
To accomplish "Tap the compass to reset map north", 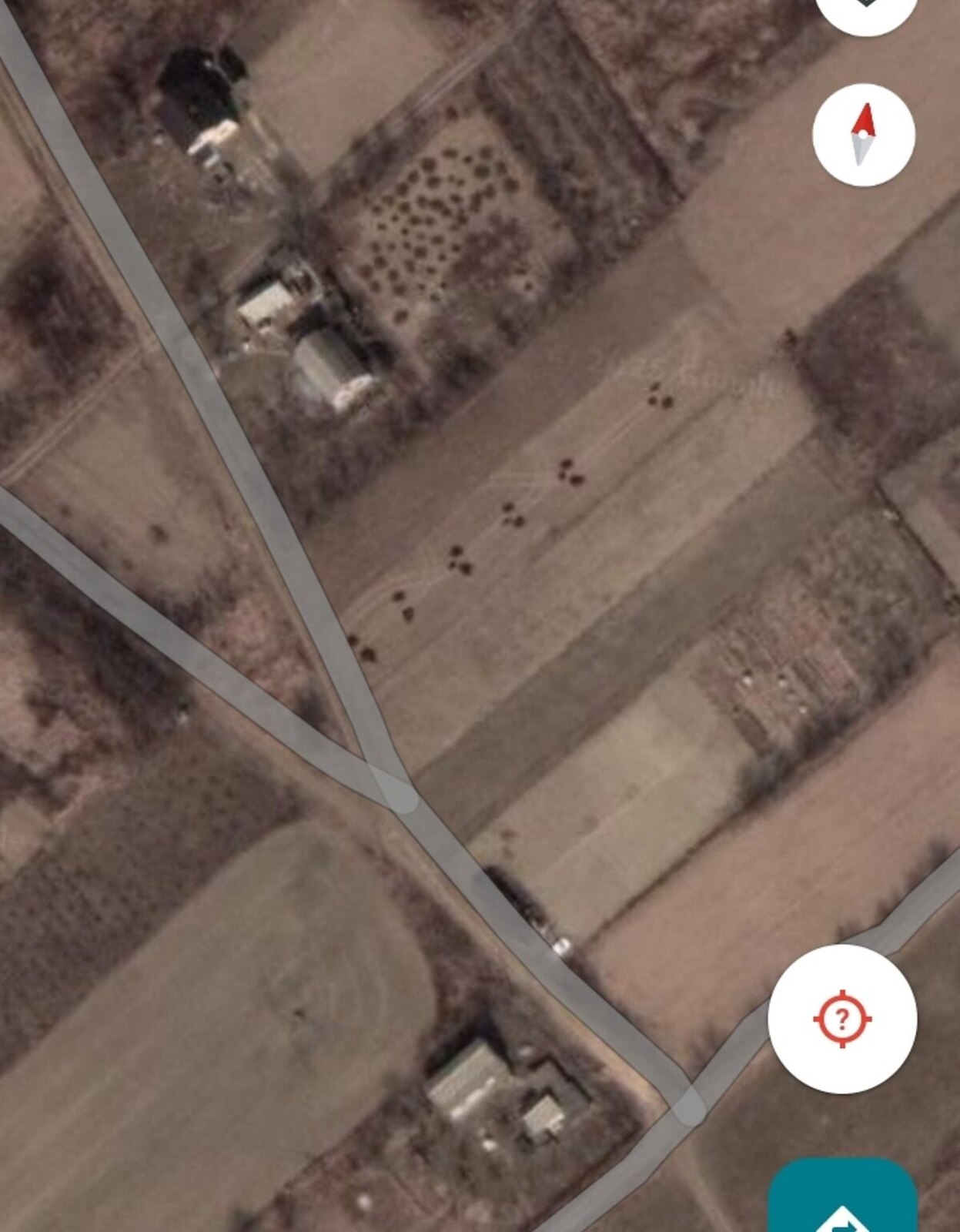I will point(863,135).
